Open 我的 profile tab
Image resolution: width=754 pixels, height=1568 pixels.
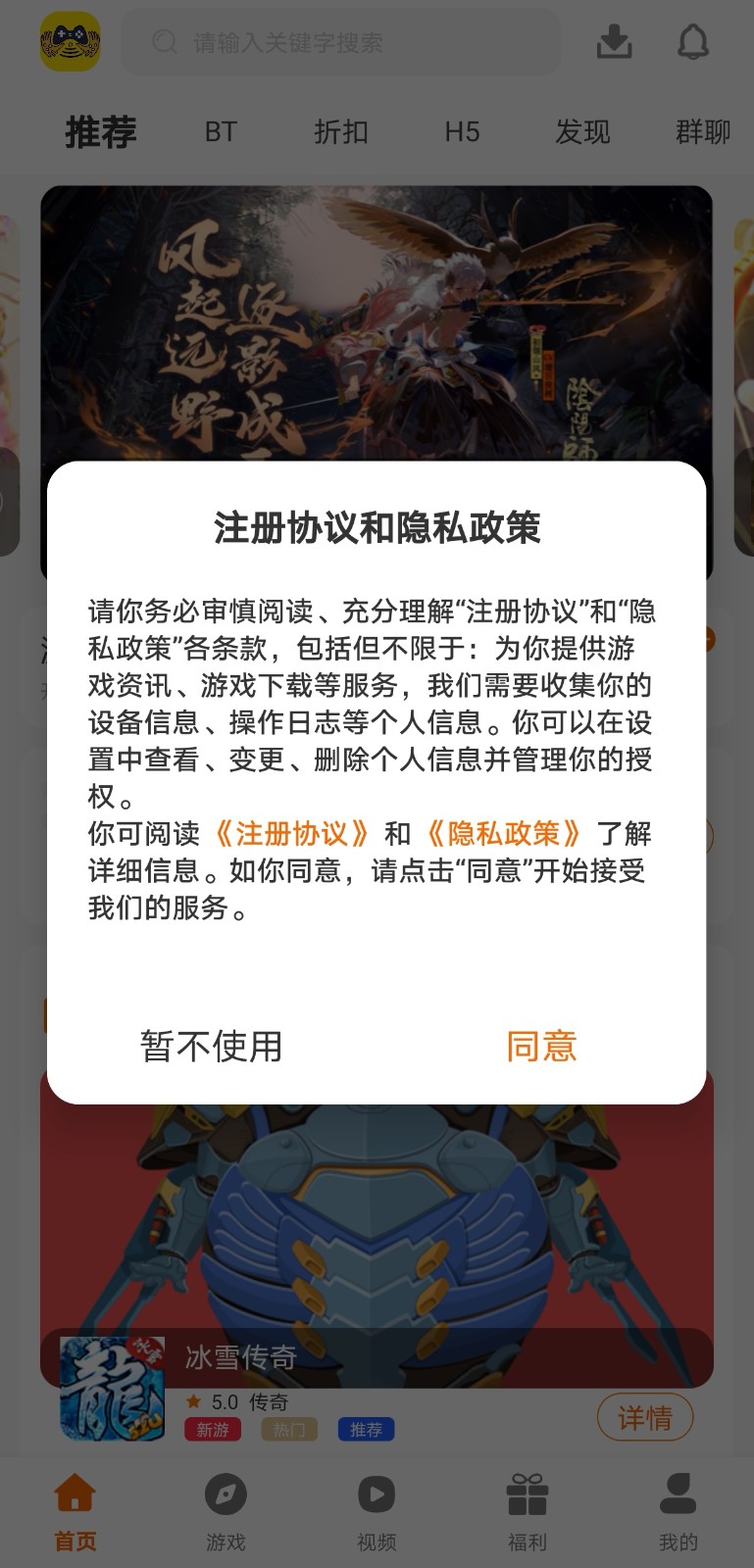678,1512
